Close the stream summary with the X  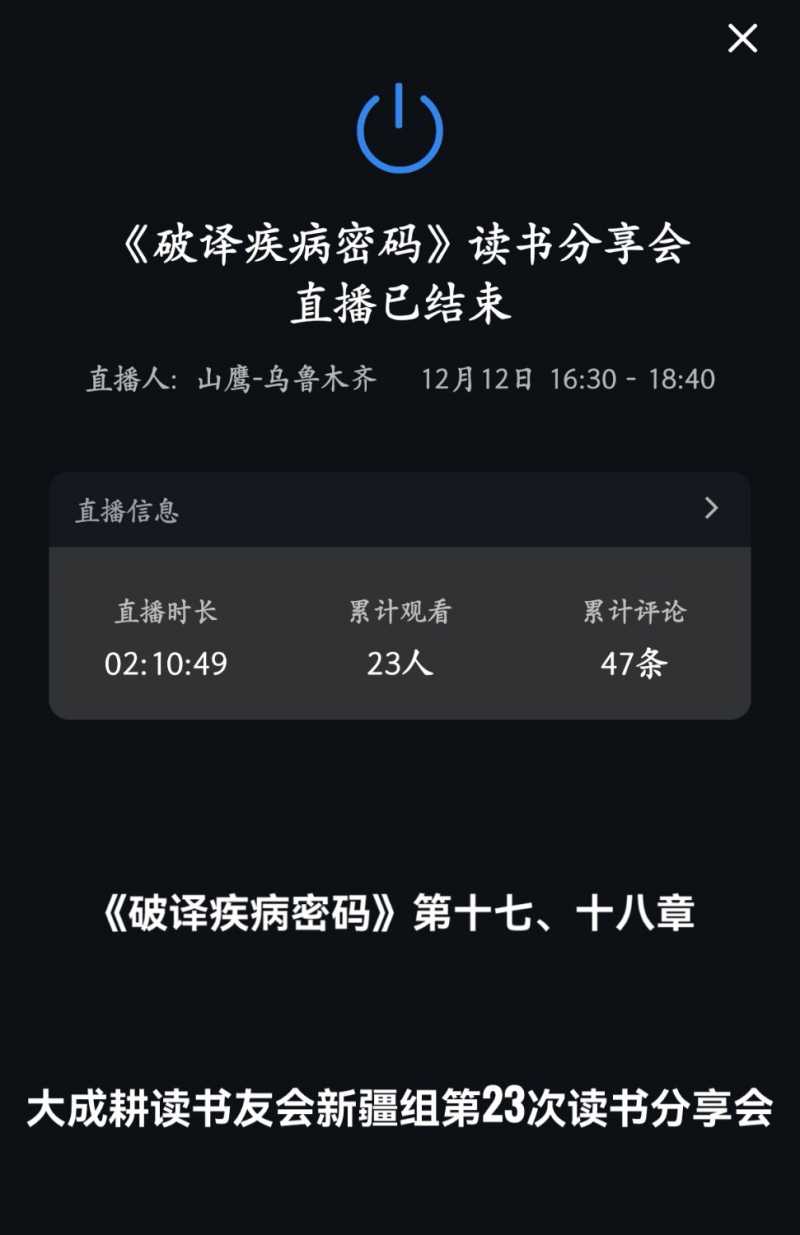(x=741, y=38)
